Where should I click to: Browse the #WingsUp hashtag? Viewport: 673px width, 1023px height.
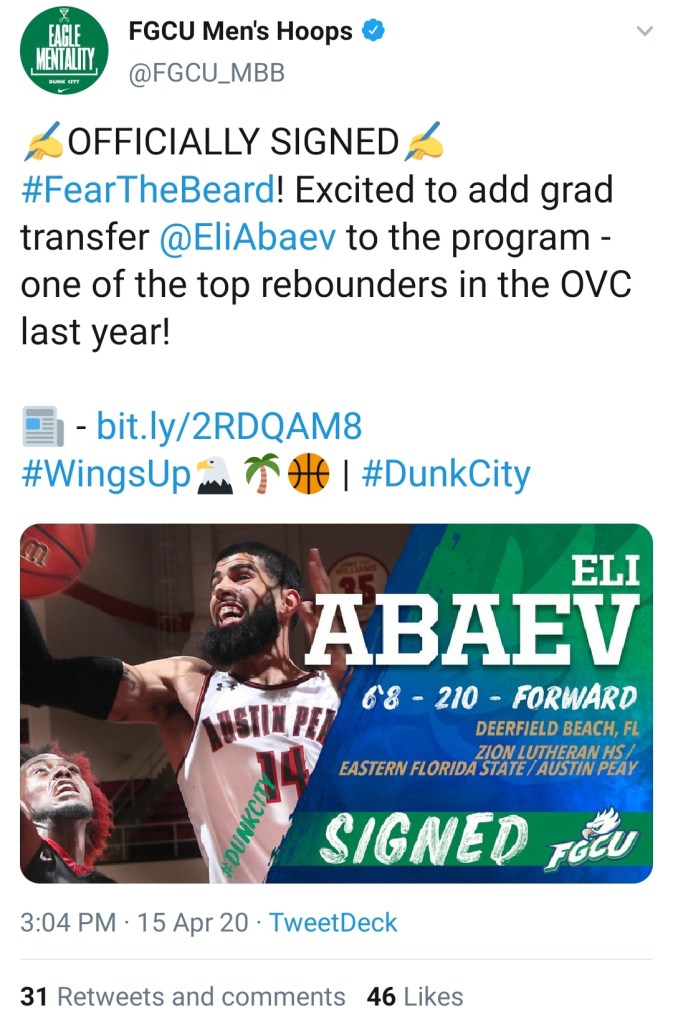105,475
